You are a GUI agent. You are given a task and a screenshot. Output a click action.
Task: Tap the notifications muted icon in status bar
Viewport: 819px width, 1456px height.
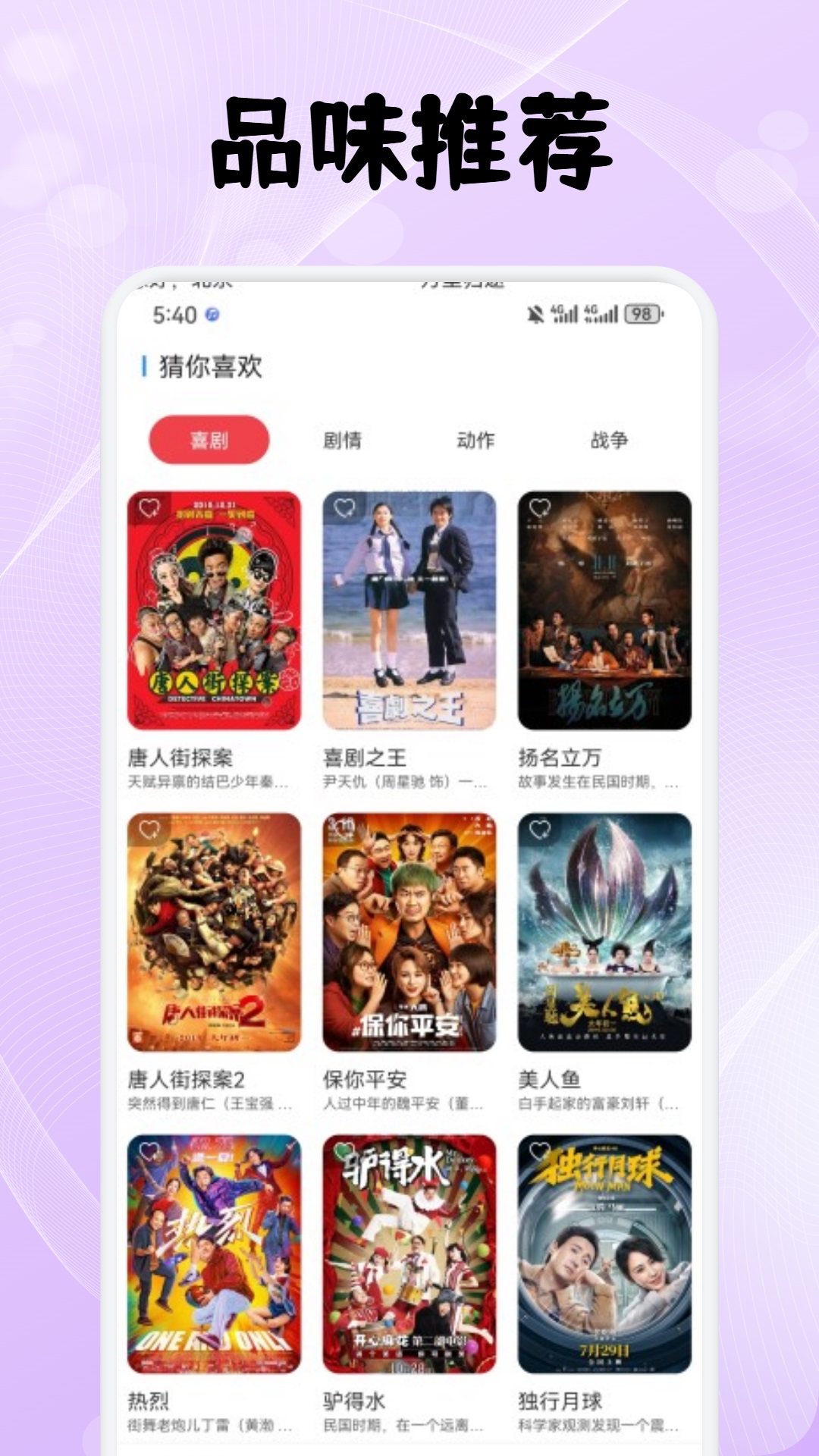[536, 315]
